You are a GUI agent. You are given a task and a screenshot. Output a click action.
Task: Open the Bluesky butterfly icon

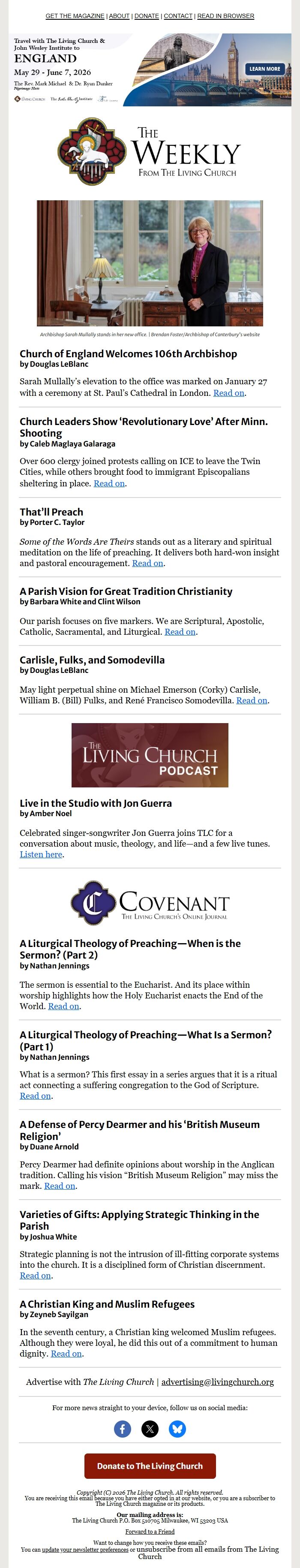click(x=177, y=1429)
